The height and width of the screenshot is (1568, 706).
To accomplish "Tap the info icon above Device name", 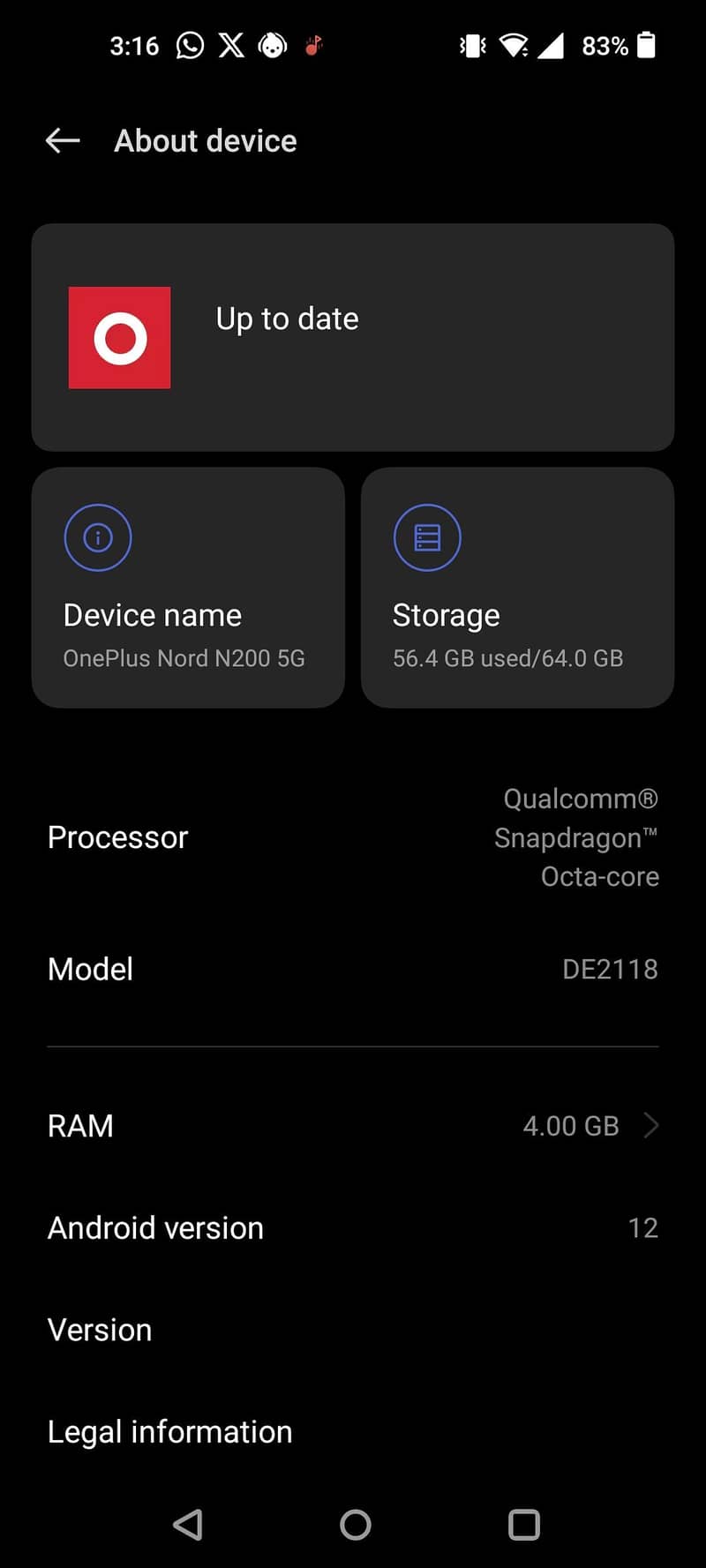I will [98, 536].
